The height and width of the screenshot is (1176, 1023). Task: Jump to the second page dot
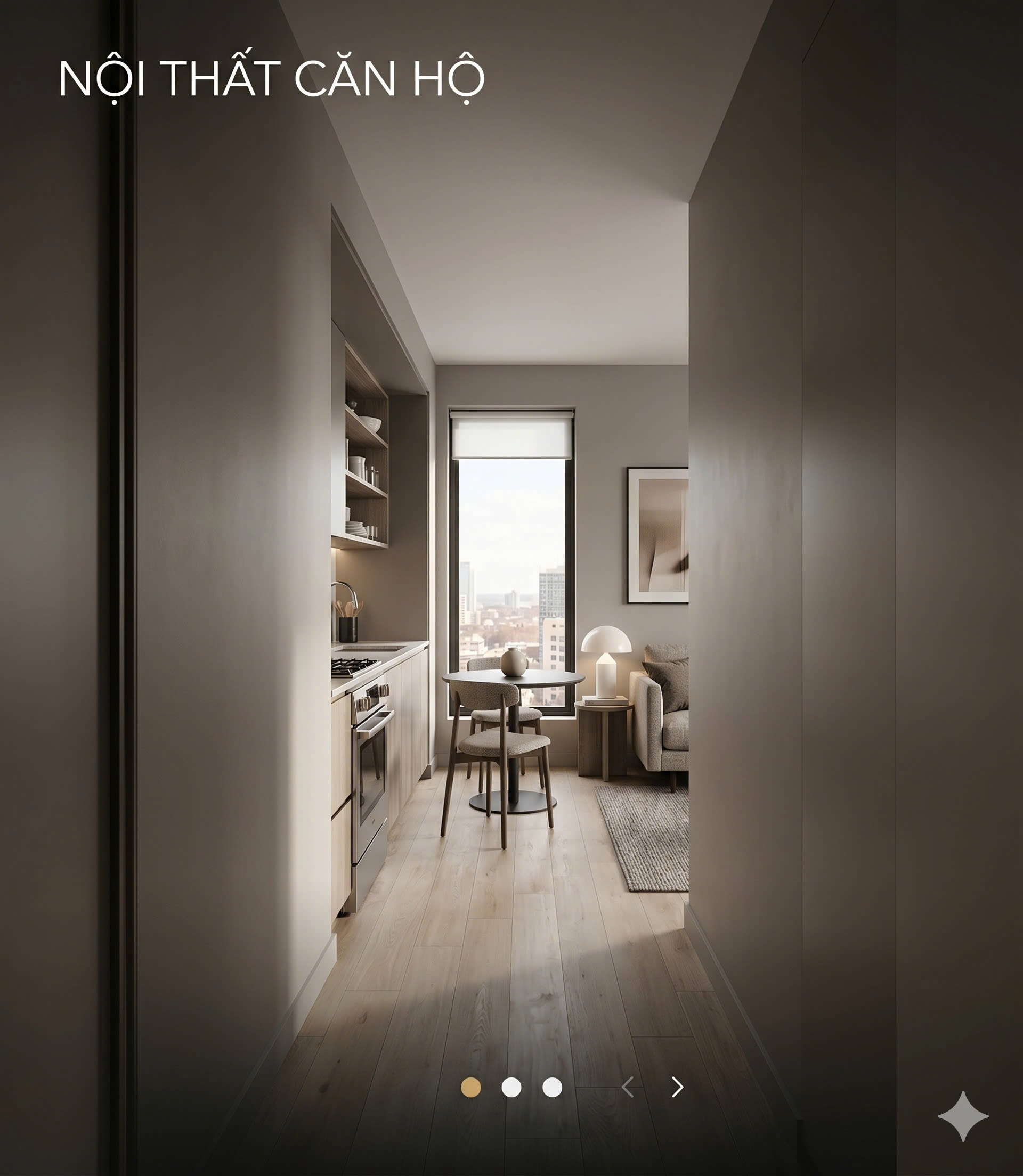point(511,1087)
